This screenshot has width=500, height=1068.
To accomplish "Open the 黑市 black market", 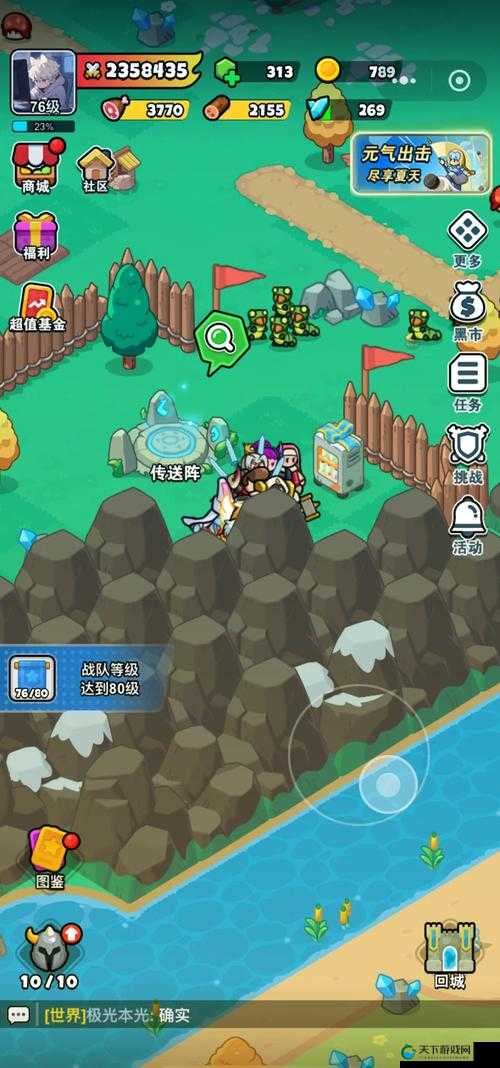I will click(x=467, y=313).
